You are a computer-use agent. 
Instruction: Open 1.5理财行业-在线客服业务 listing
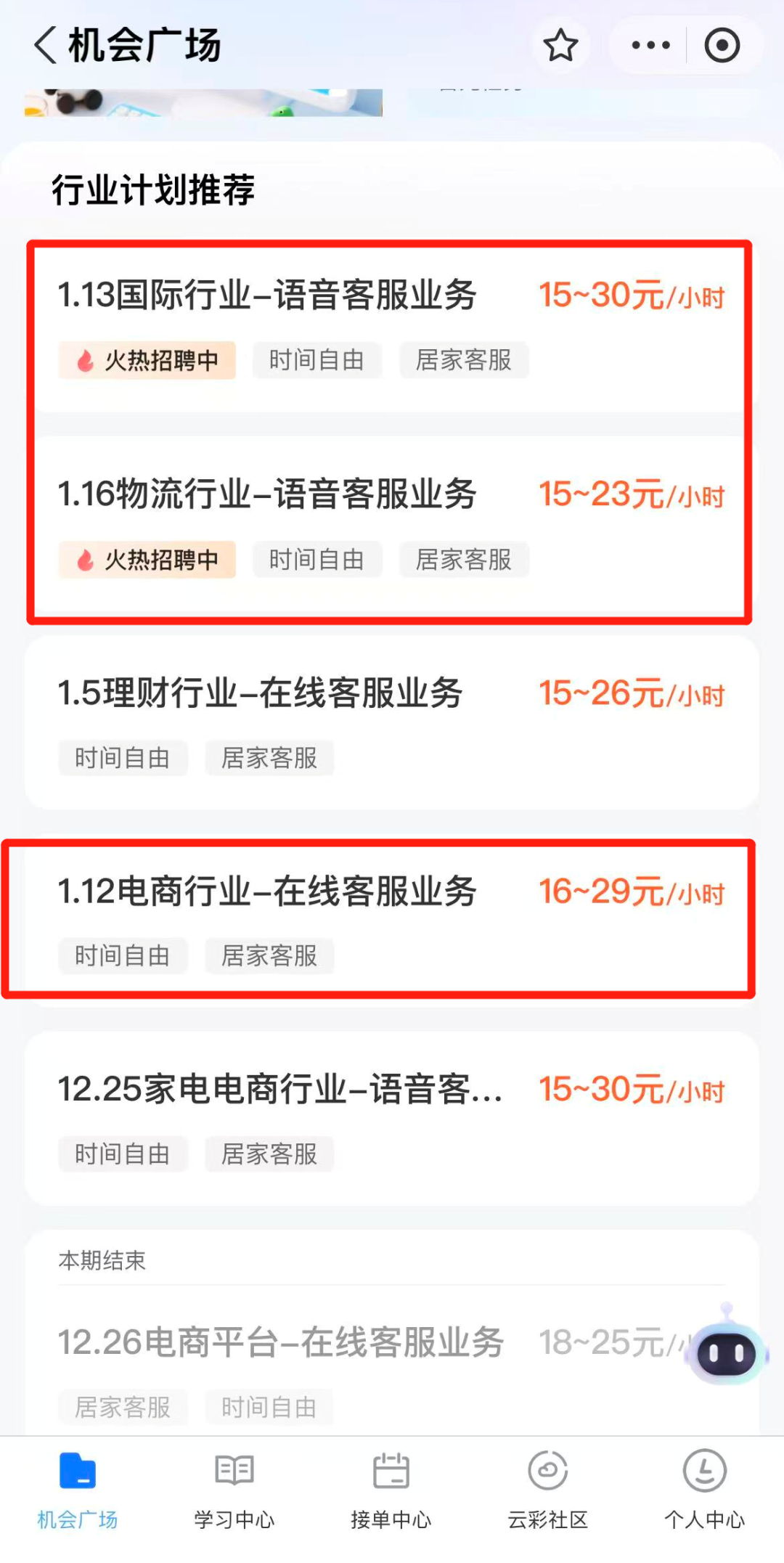tap(391, 723)
